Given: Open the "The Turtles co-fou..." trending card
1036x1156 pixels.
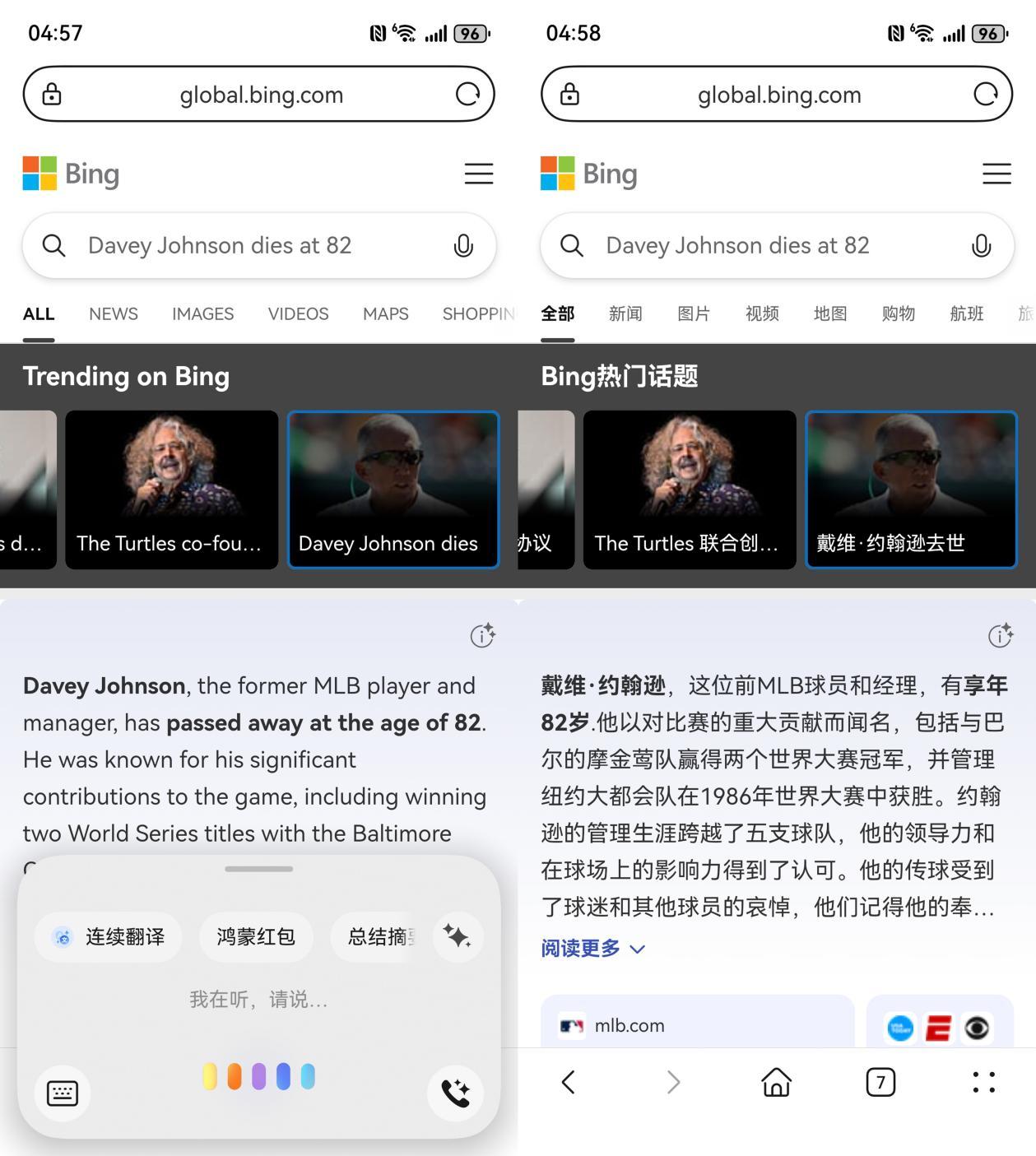Looking at the screenshot, I should coord(171,490).
